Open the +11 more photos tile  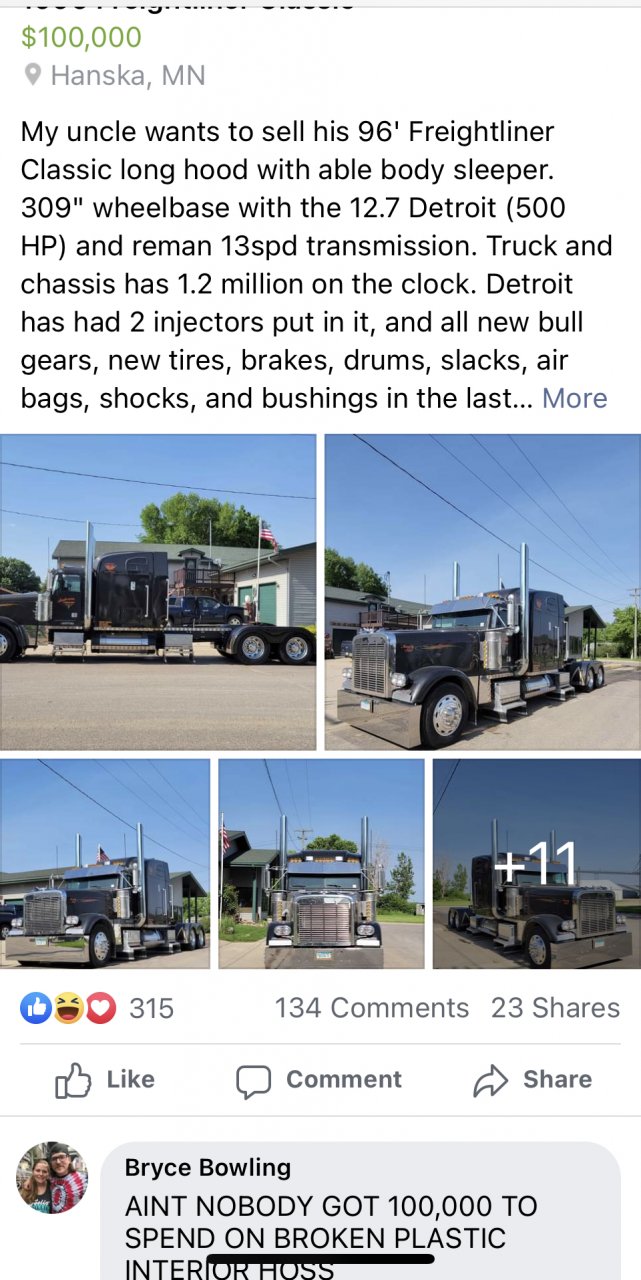pos(536,864)
